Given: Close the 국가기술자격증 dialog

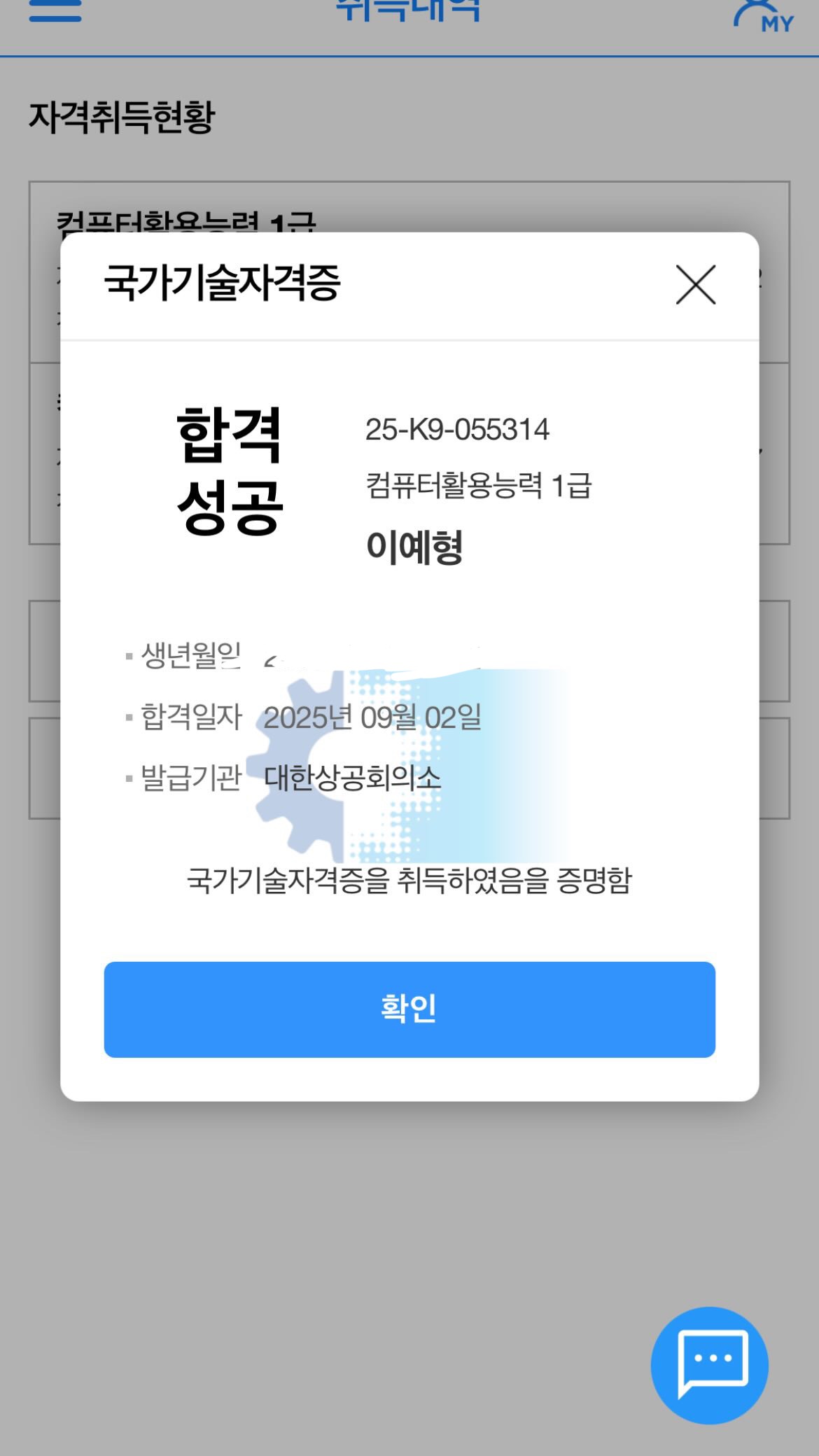Looking at the screenshot, I should 696,284.
